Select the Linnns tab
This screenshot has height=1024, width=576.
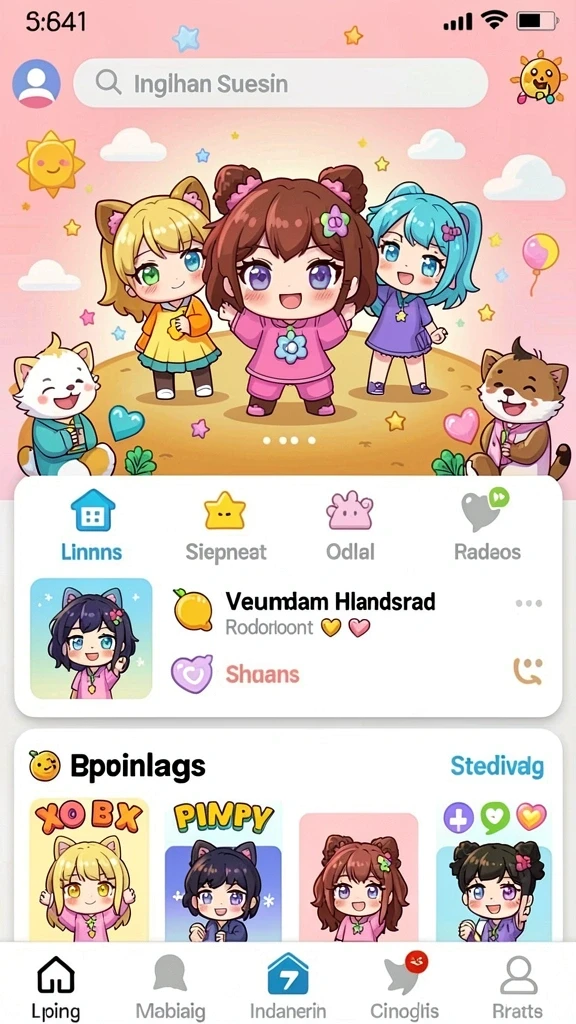91,526
